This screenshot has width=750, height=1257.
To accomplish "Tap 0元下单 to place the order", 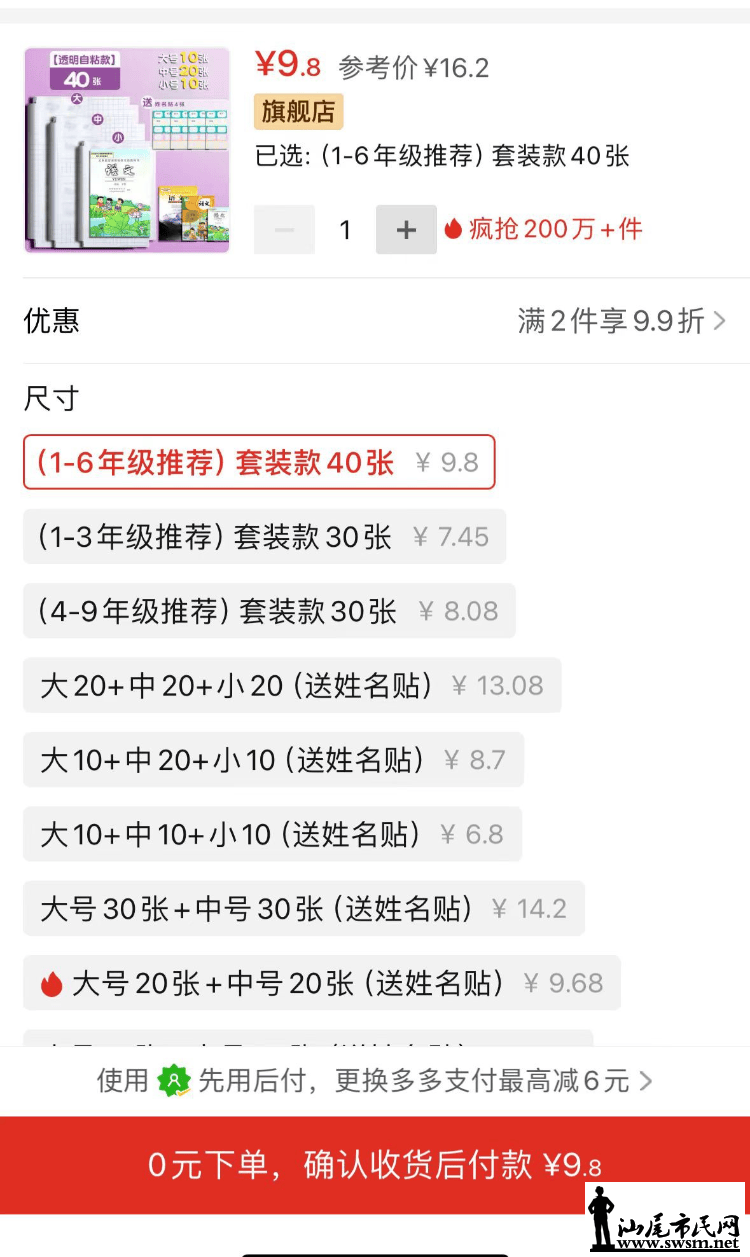I will [375, 1165].
